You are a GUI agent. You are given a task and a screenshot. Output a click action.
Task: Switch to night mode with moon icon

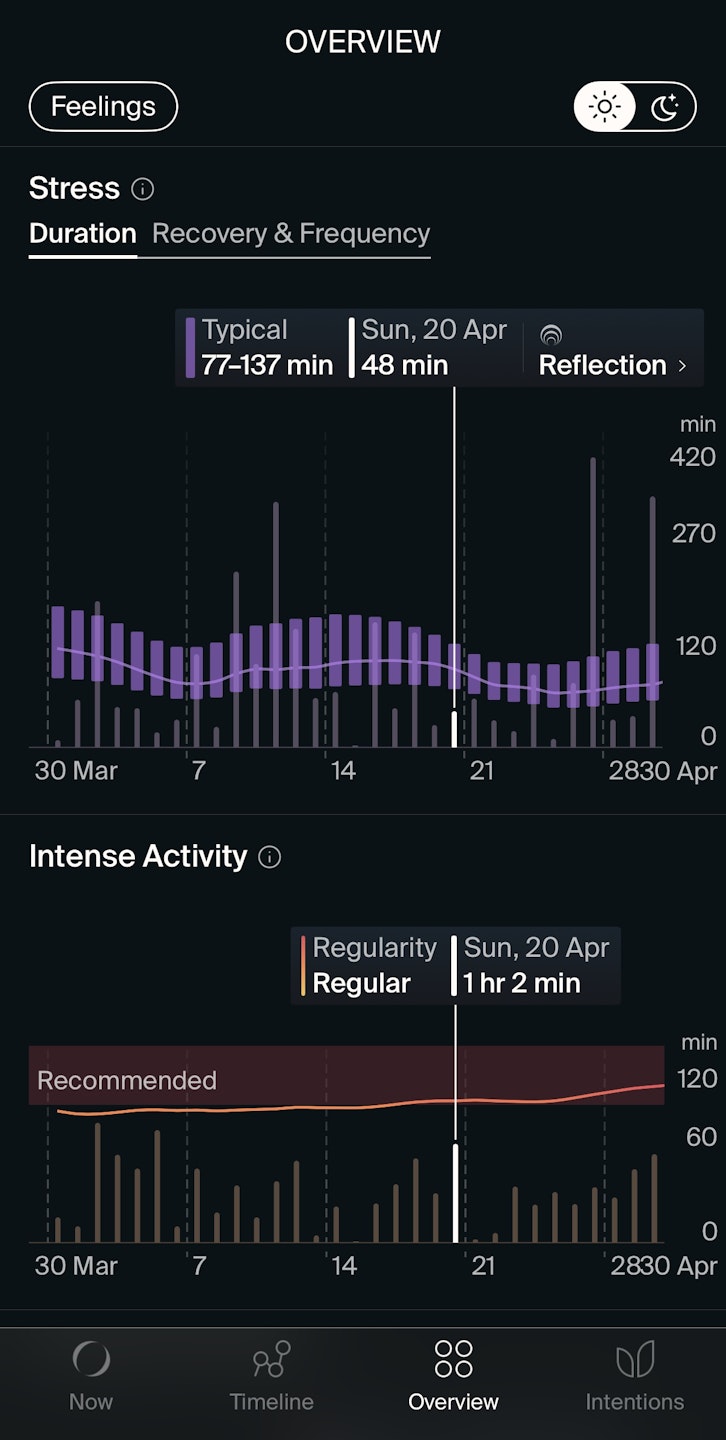(665, 107)
